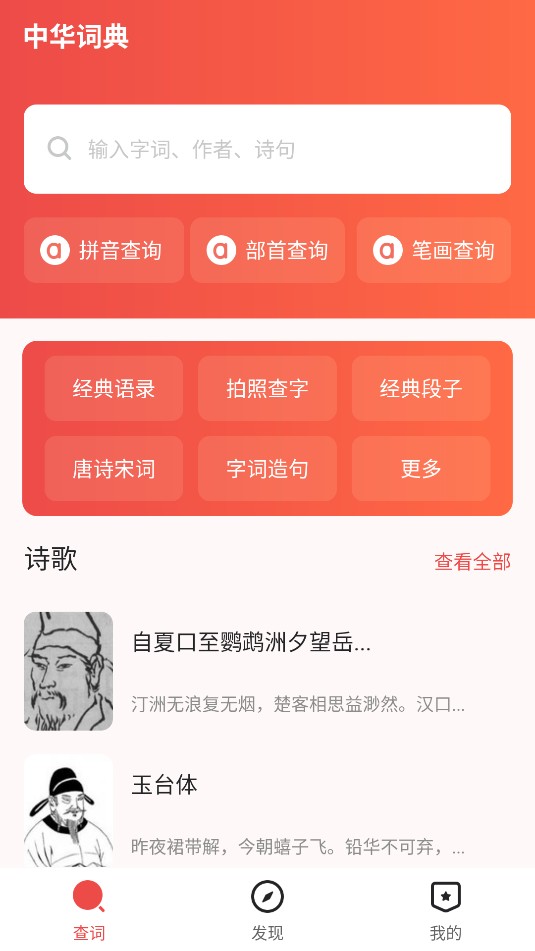Image resolution: width=535 pixels, height=951 pixels.
Task: Tap the 更多 button
Action: pos(421,468)
